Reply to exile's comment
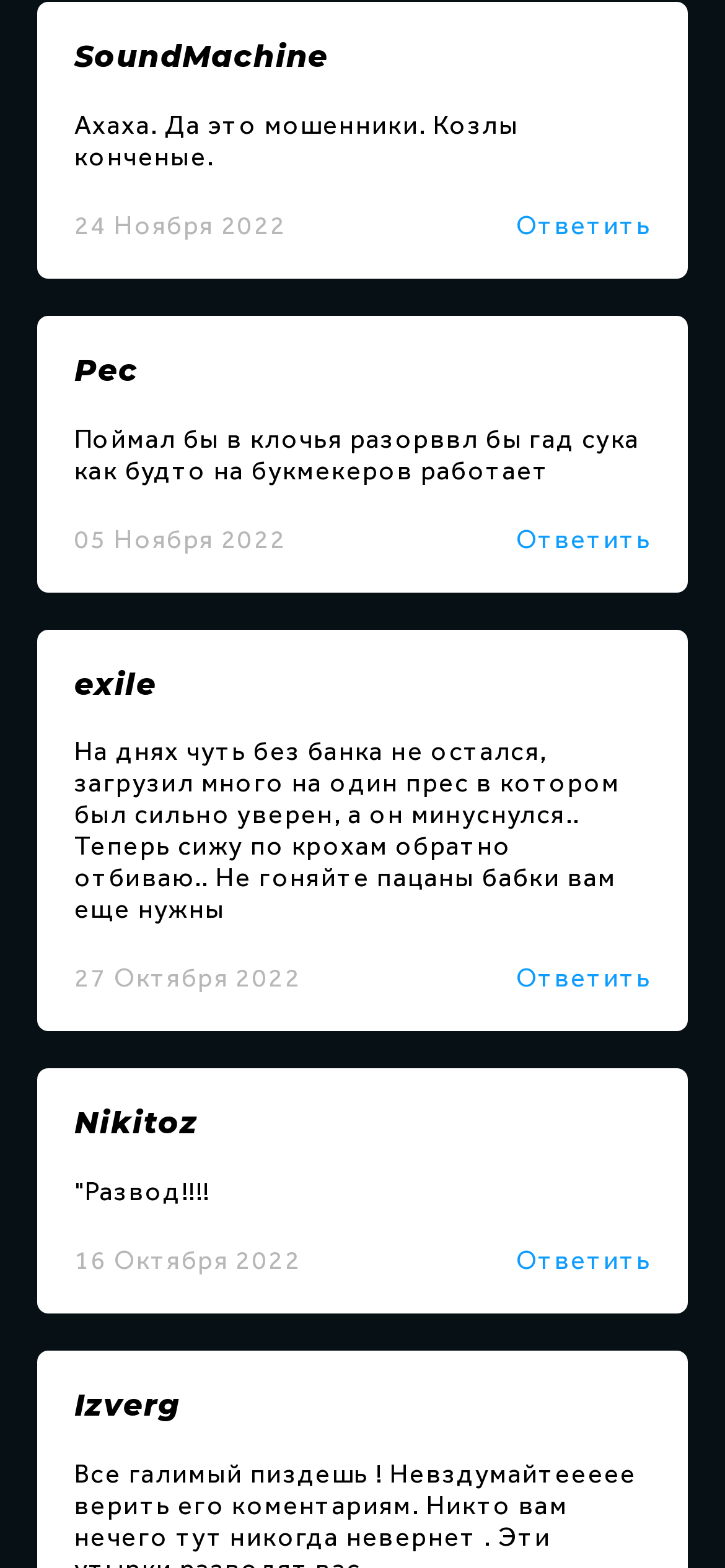 pyautogui.click(x=582, y=979)
